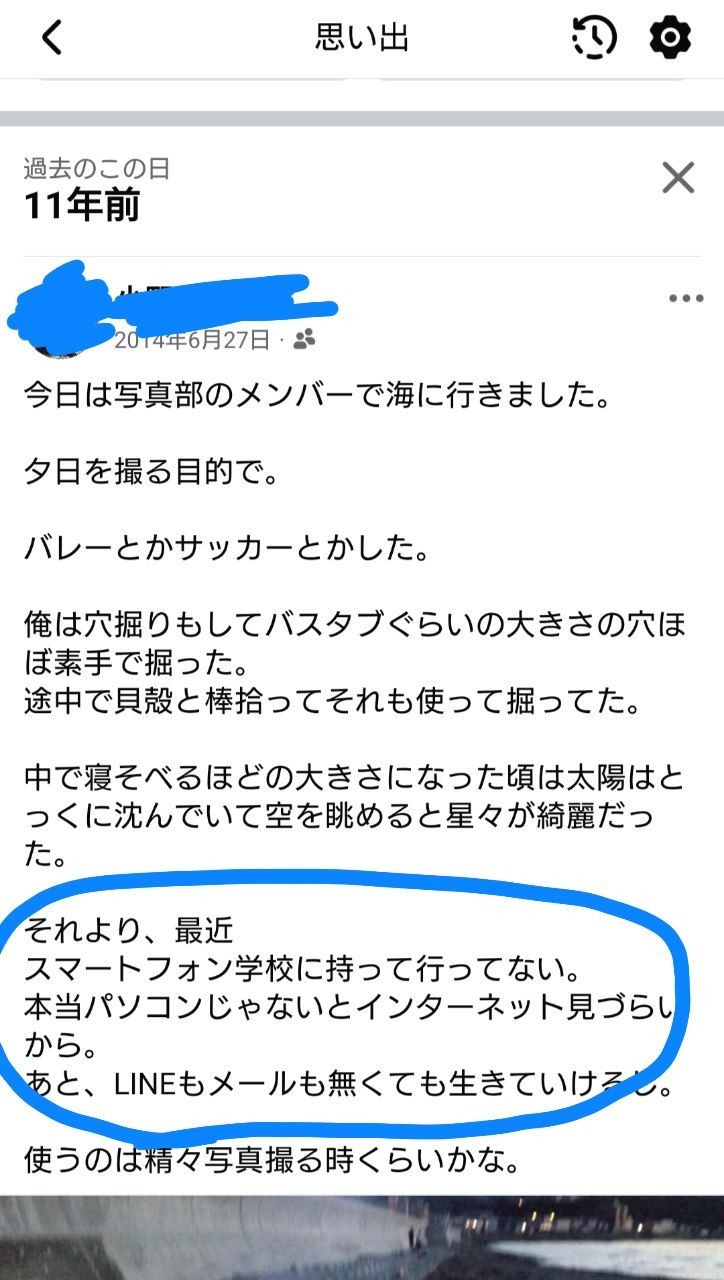Open memories settings gear
This screenshot has width=724, height=1280.
point(670,38)
